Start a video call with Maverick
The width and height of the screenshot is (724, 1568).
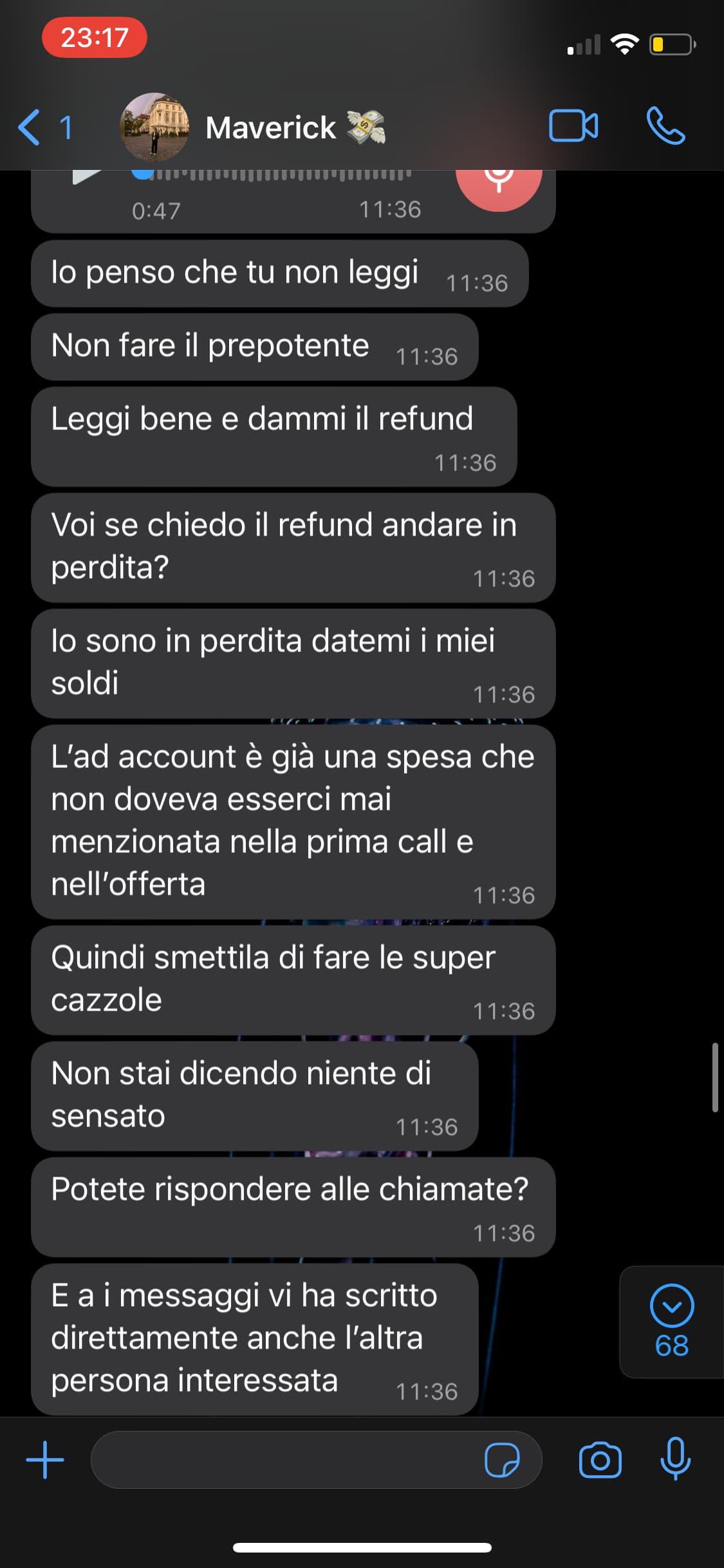tap(573, 126)
